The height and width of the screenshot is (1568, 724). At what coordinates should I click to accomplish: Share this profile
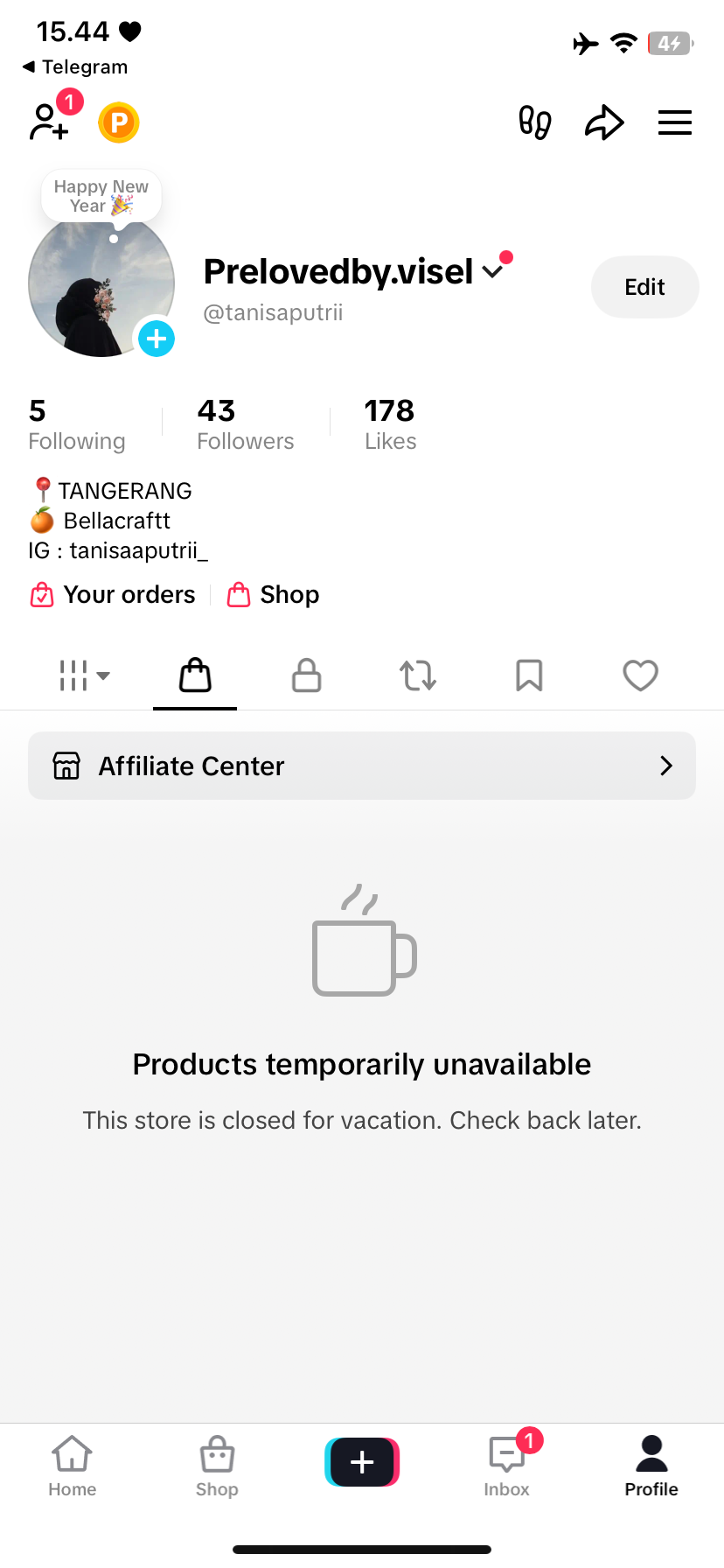(x=604, y=122)
